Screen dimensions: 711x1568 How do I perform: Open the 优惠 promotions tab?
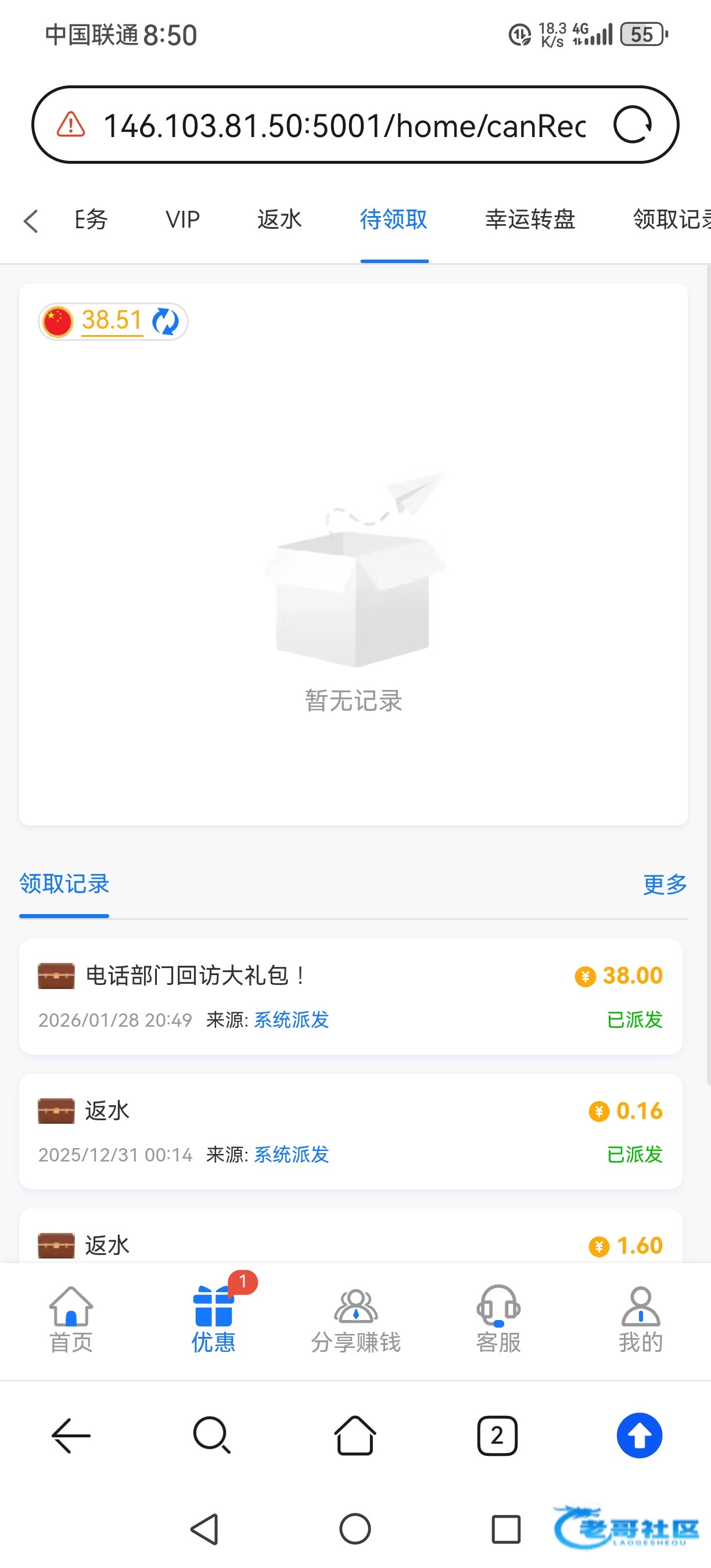[214, 1319]
